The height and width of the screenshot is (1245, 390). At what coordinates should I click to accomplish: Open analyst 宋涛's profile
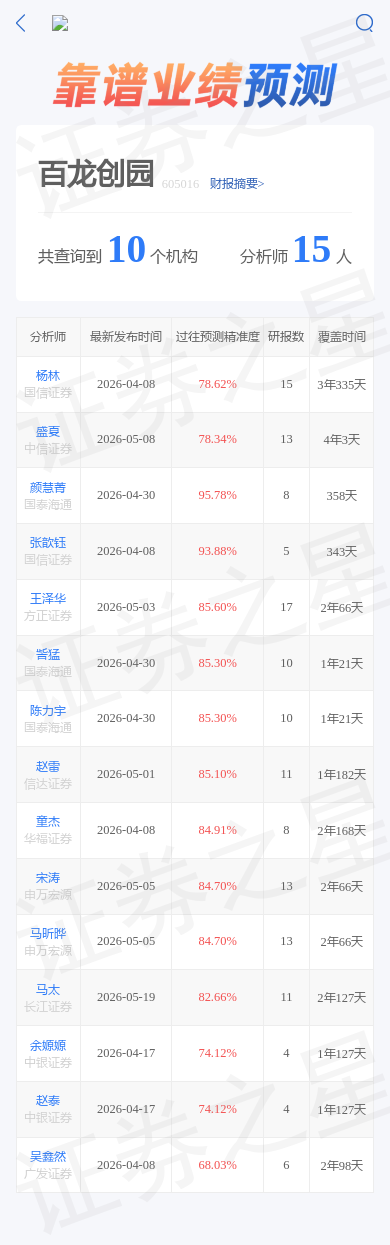tap(48, 878)
